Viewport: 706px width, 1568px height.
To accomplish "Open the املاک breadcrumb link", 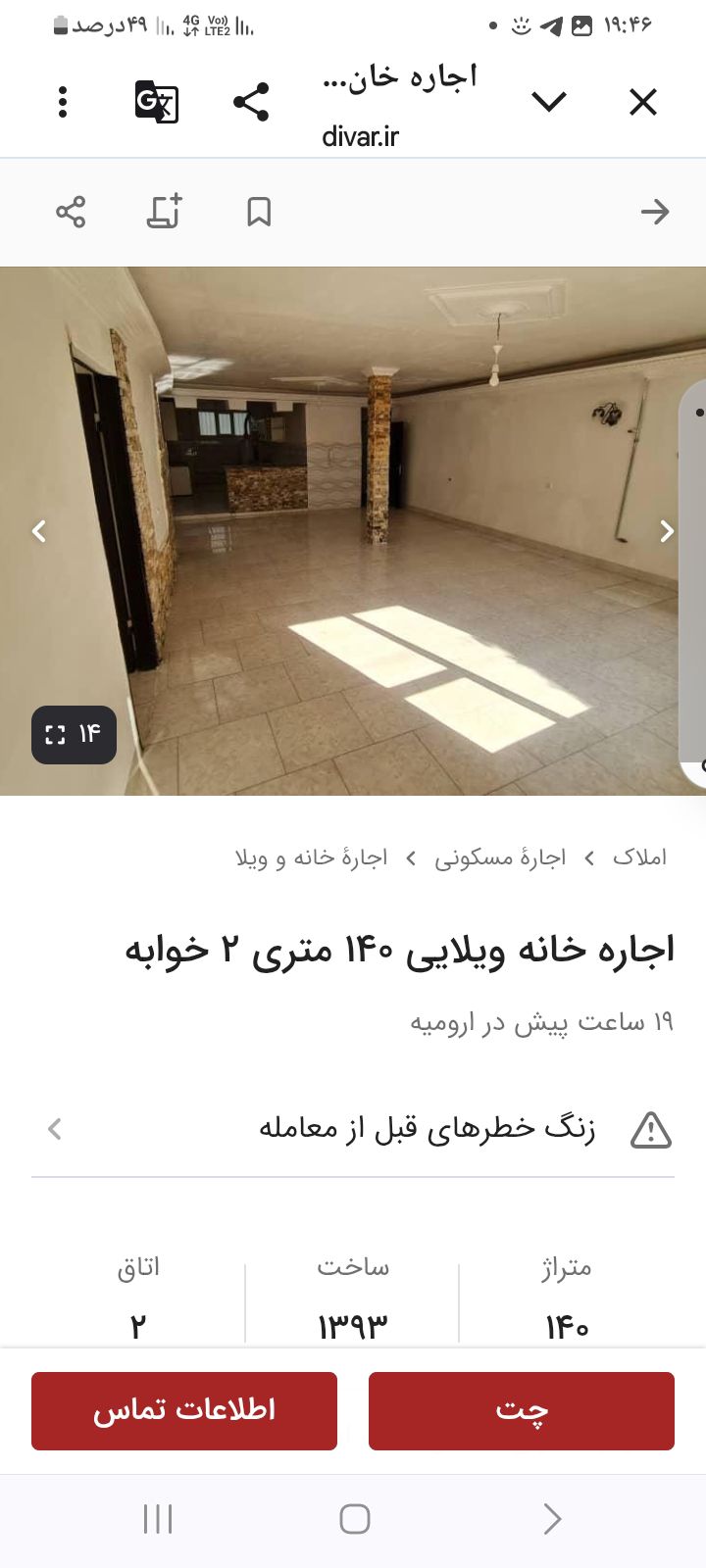I will coord(639,857).
